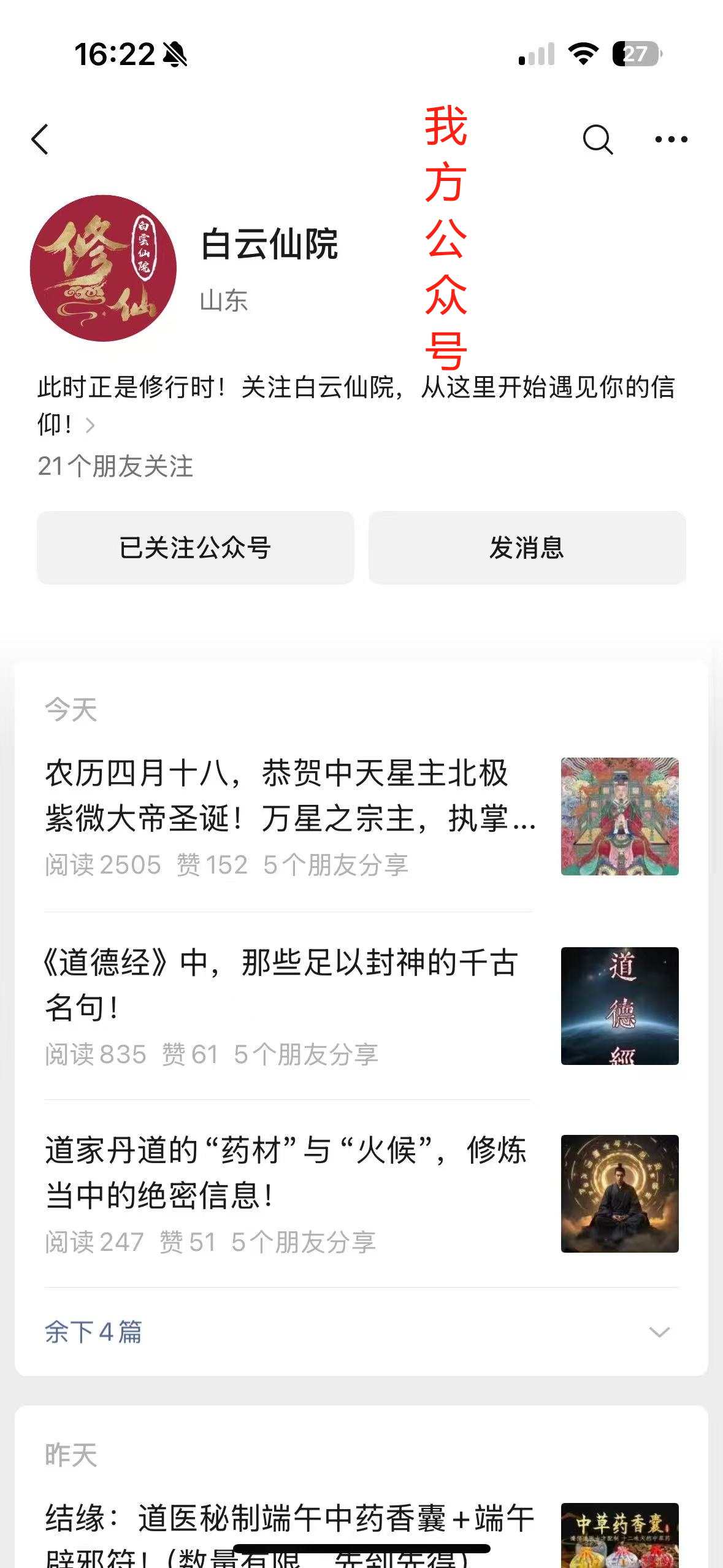Tap 发消息 to message the account
723x1568 pixels.
[527, 547]
